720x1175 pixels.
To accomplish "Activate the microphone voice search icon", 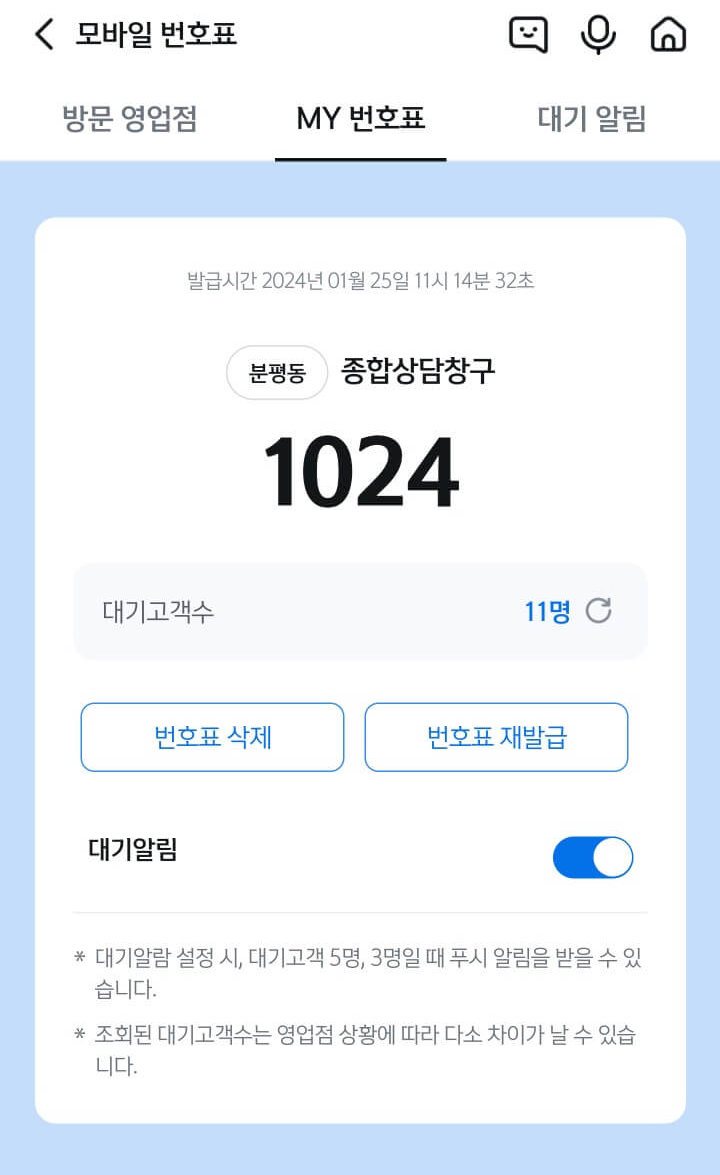I will tap(598, 33).
